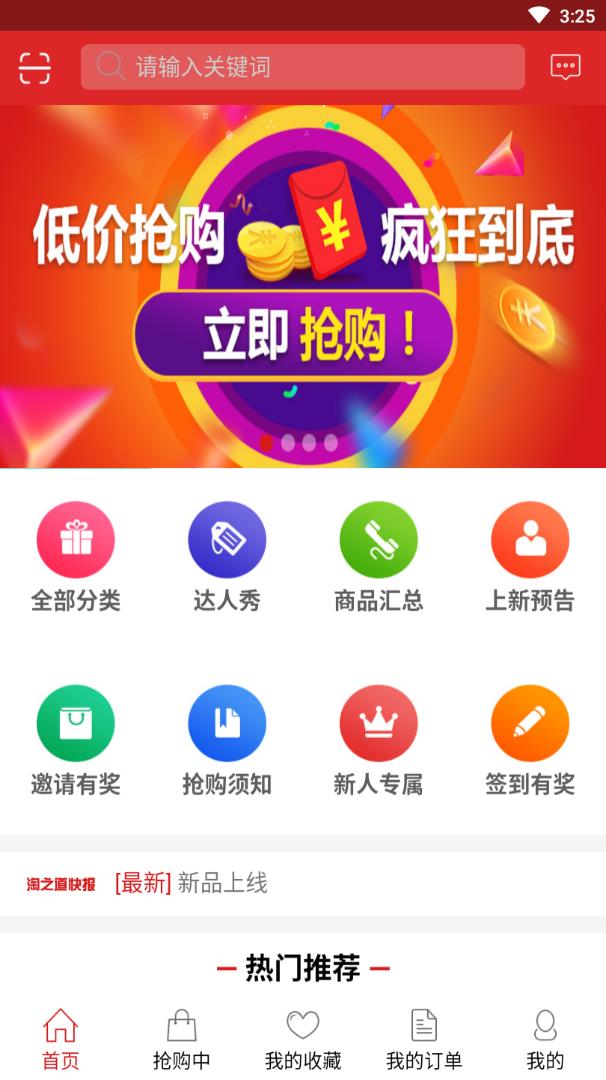Tap the 请输入关键词 search field
The width and height of the screenshot is (606, 1080).
pyautogui.click(x=302, y=67)
